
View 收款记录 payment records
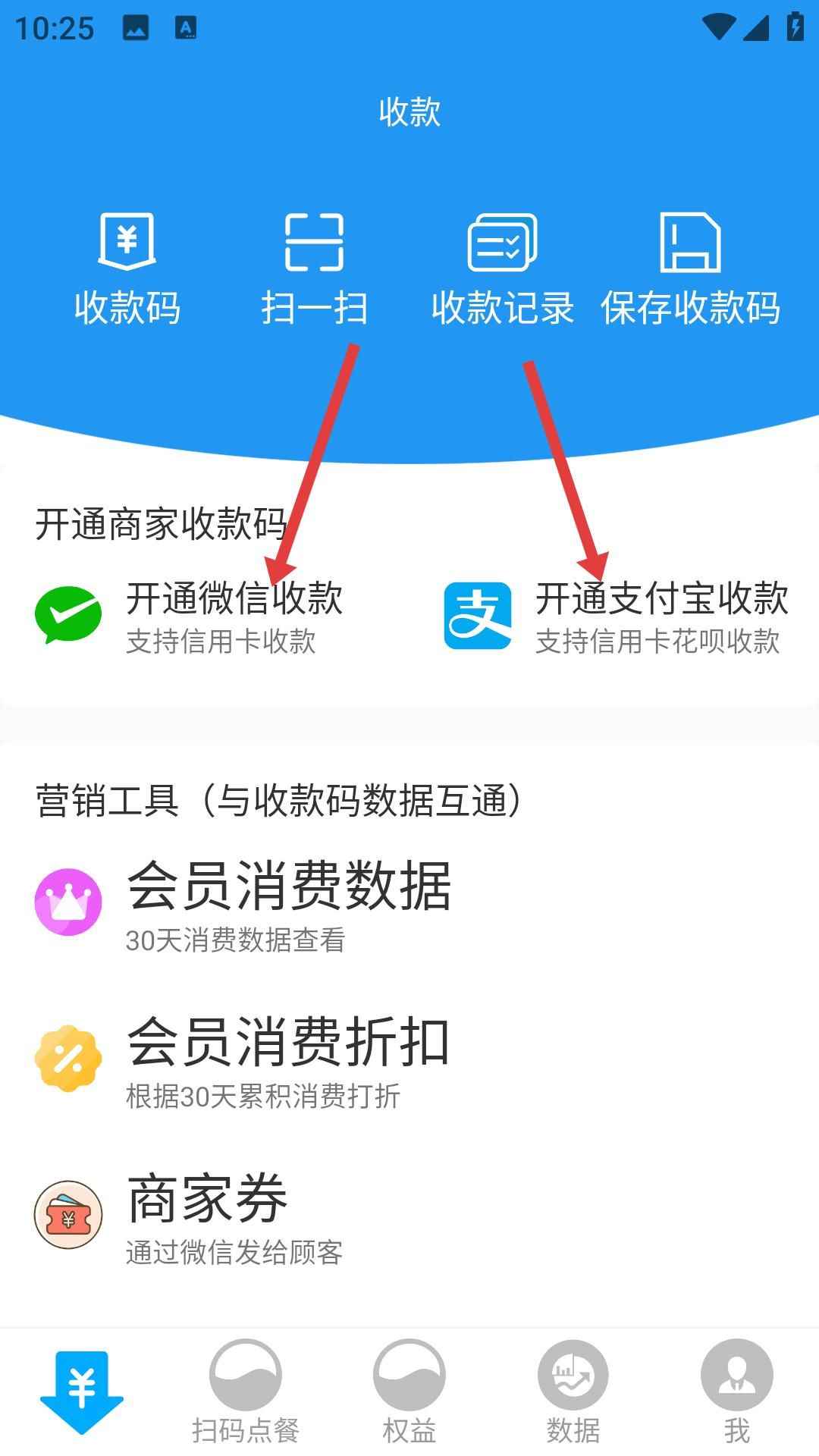(502, 268)
